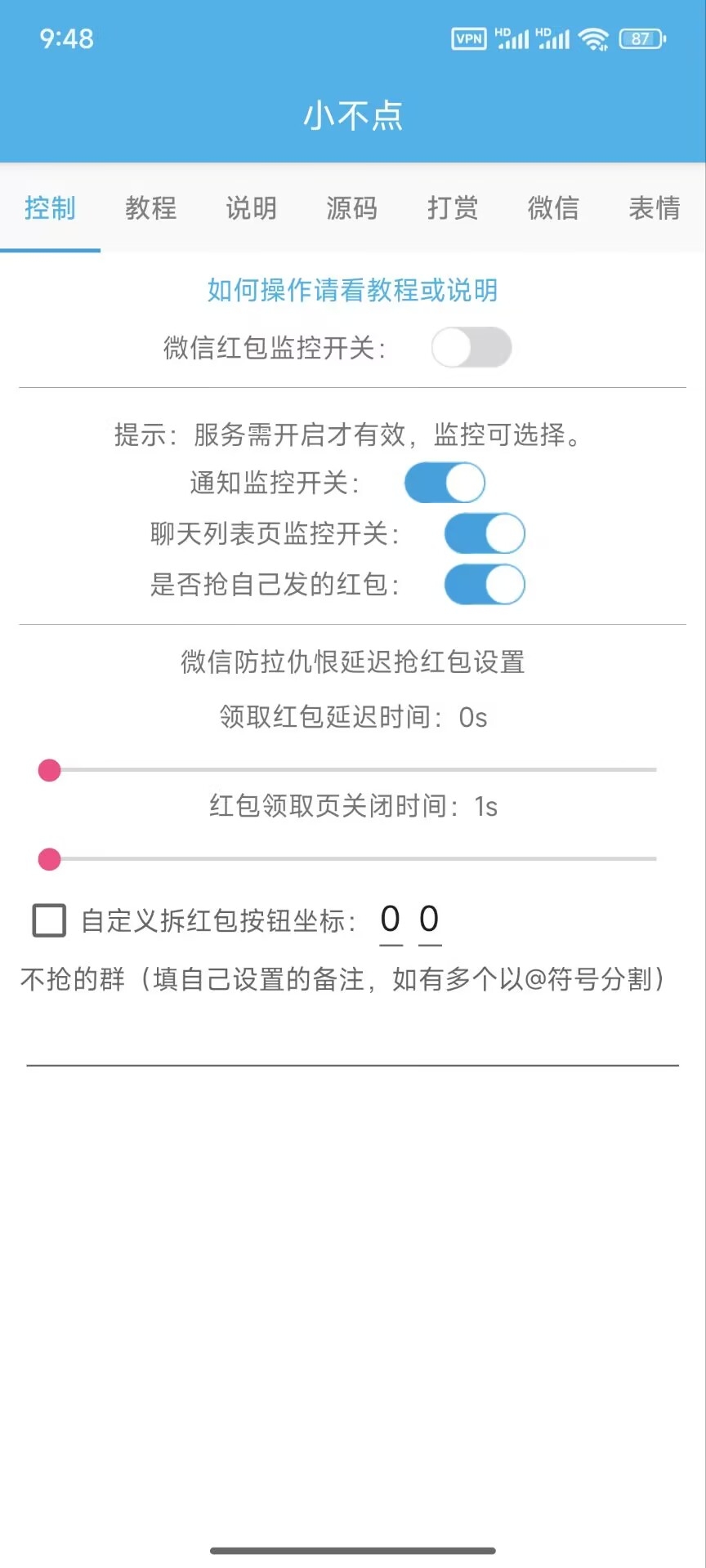Image resolution: width=706 pixels, height=1568 pixels.
Task: Go to the 打赏 tab
Action: (453, 207)
